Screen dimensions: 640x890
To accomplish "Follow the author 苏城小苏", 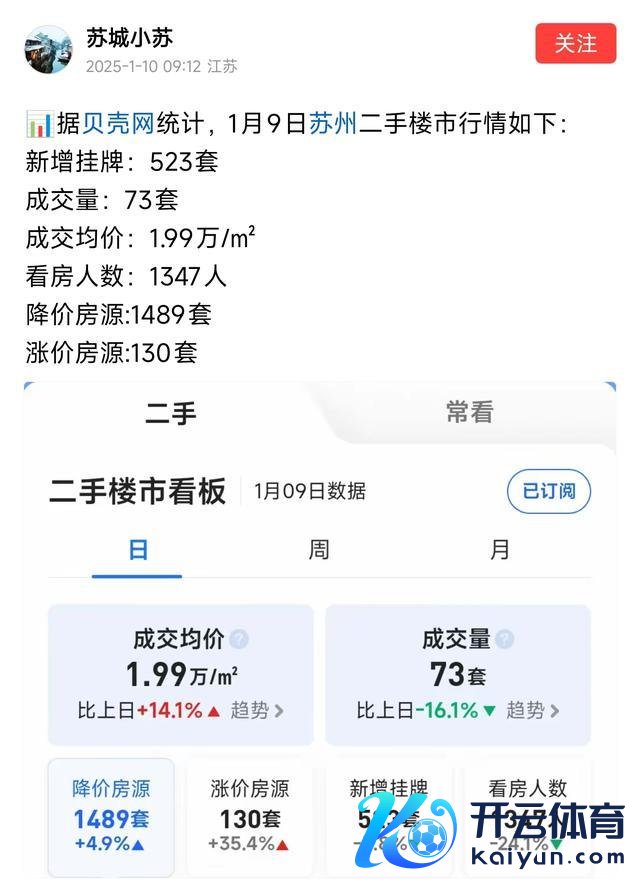I will pos(575,44).
